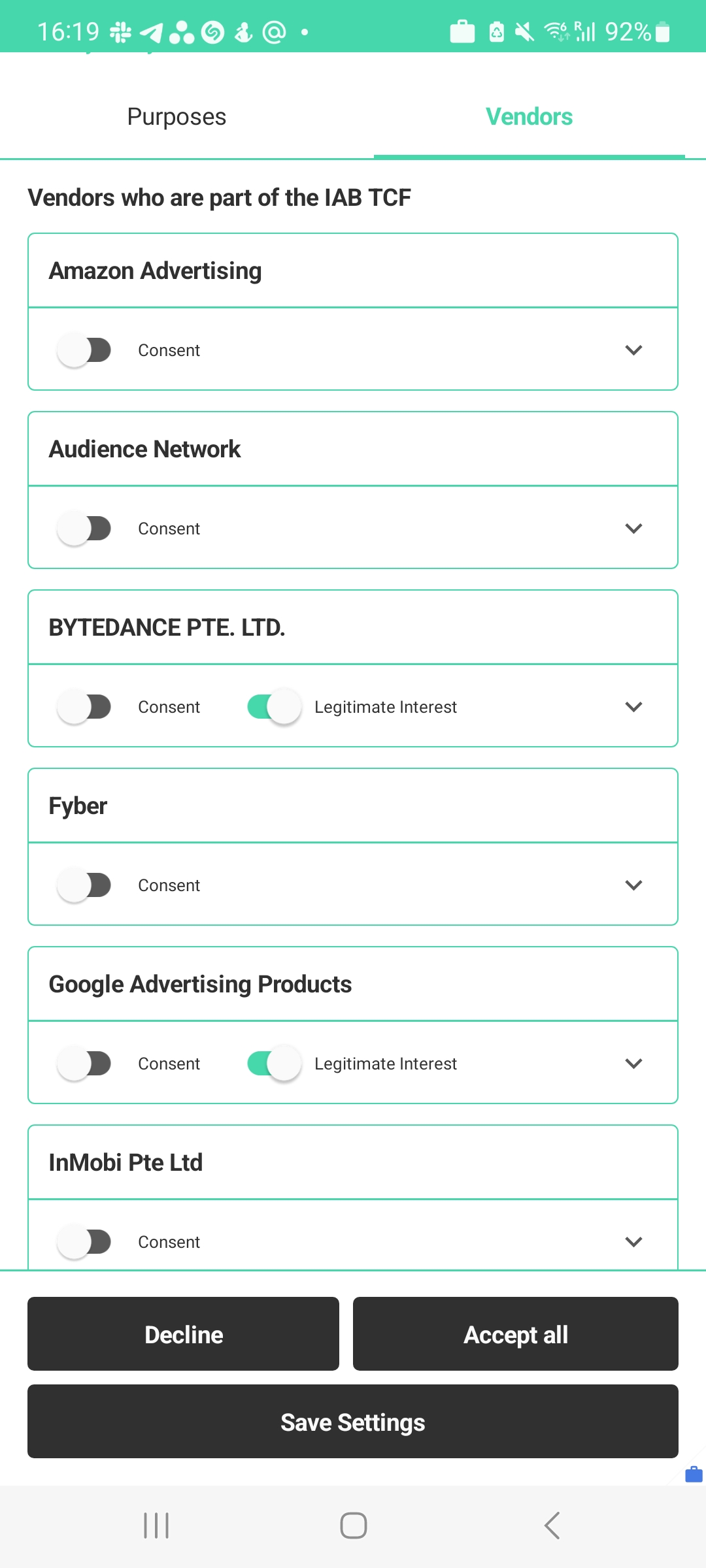
Task: Expand BYTEDANCE PTE. LTD. vendor details
Action: (633, 707)
